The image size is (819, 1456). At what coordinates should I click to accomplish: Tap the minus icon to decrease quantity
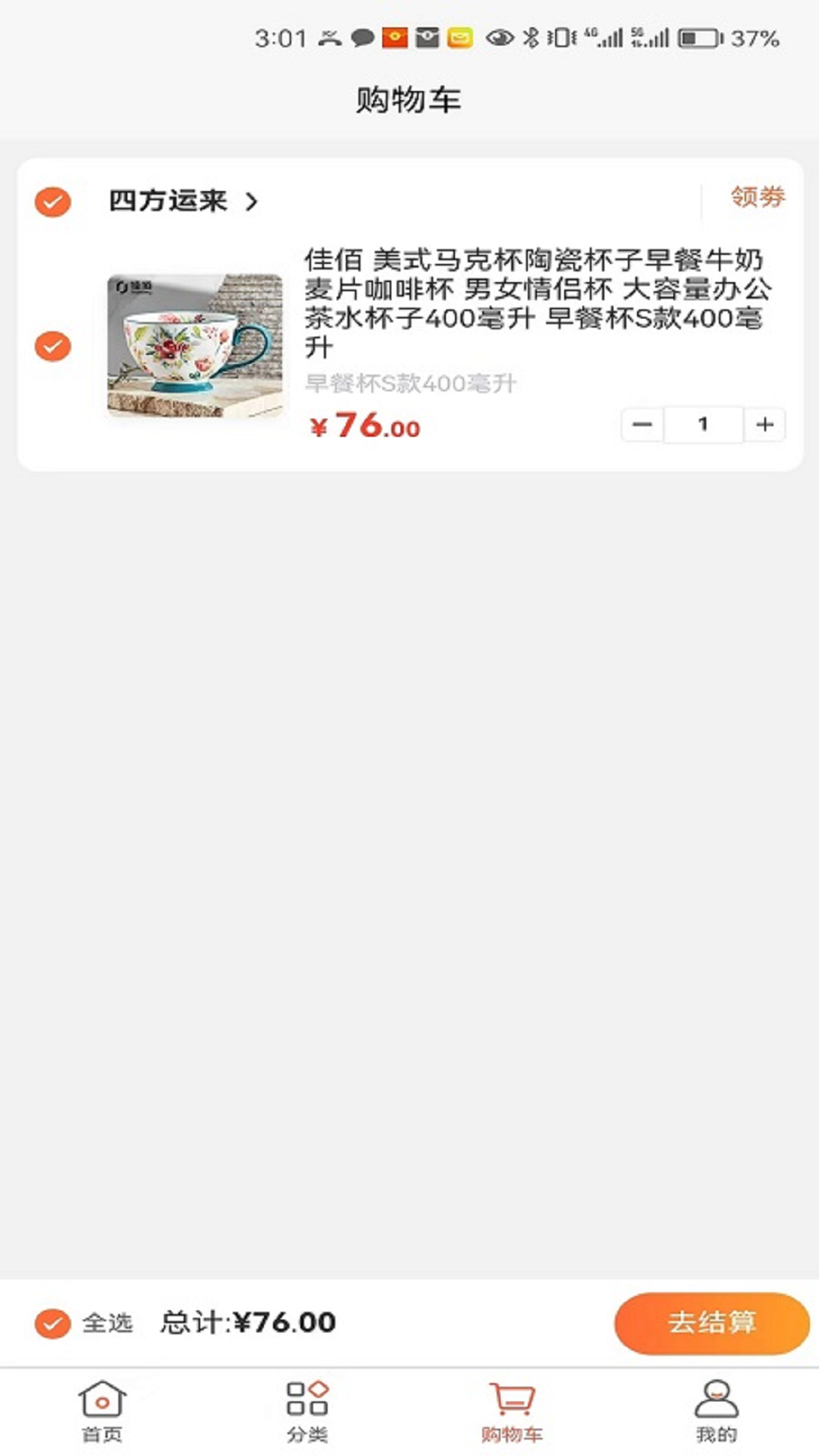click(642, 425)
